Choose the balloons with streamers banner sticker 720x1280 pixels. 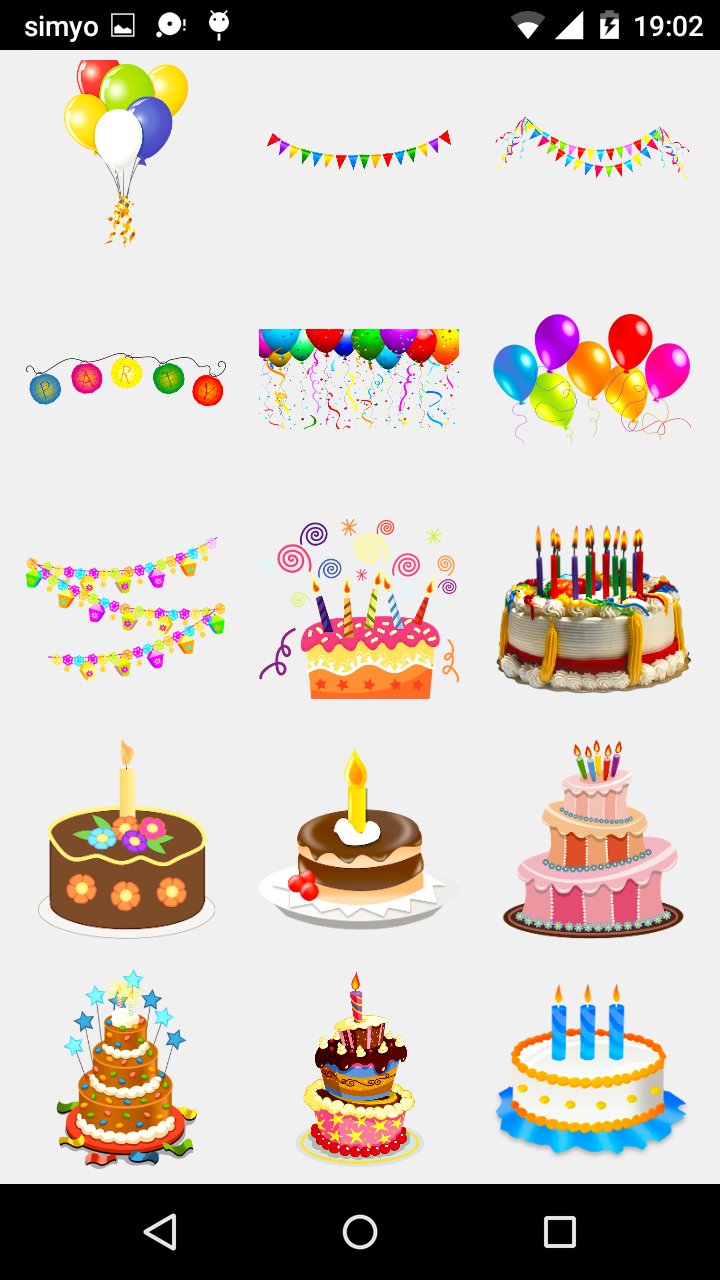(359, 378)
